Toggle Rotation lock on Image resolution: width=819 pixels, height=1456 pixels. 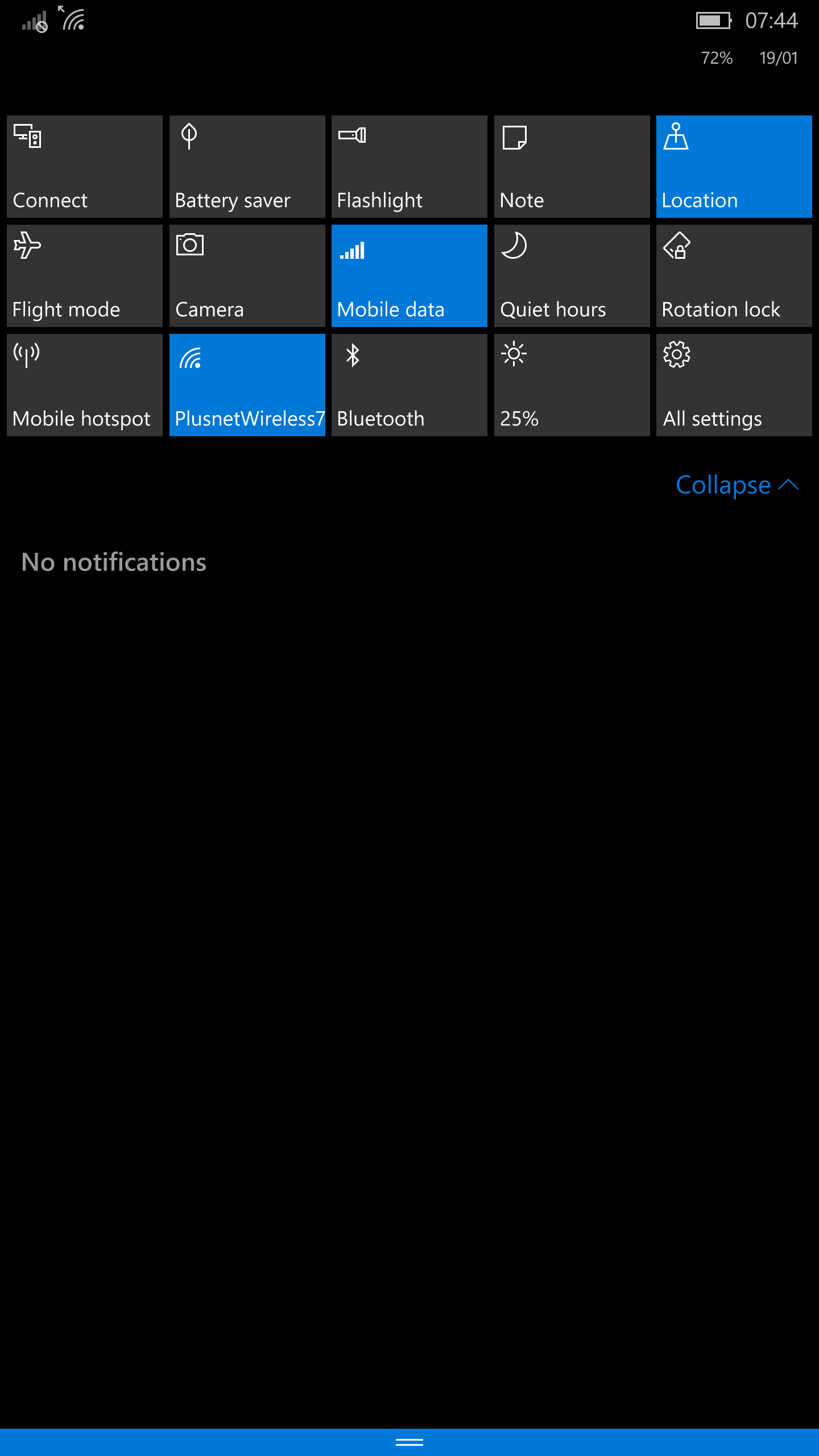(734, 276)
